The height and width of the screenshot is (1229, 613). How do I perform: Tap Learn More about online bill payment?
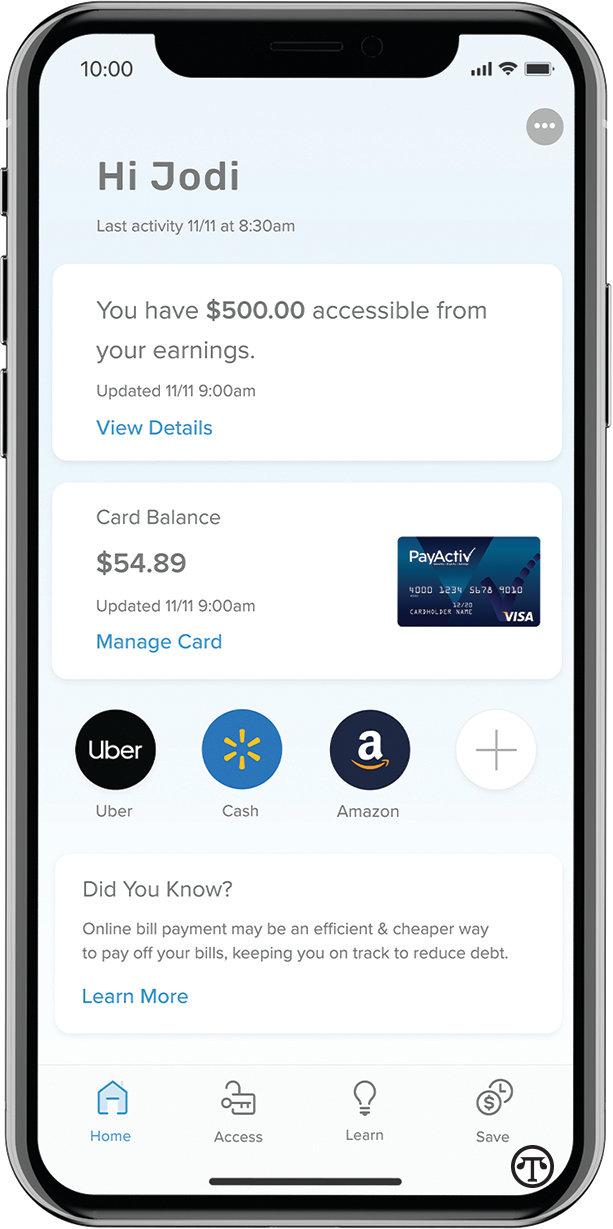tap(135, 996)
